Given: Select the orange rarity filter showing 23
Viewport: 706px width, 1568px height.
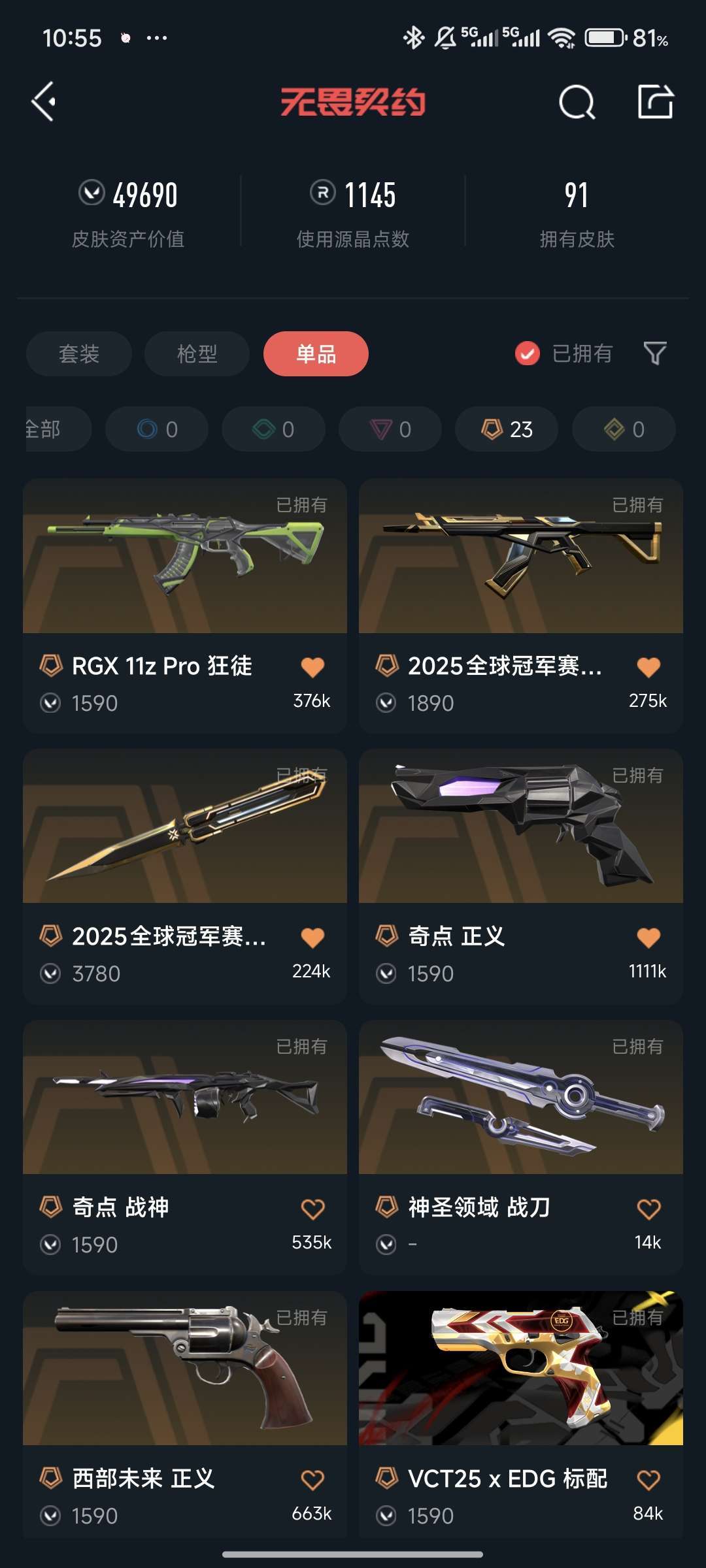Looking at the screenshot, I should [506, 429].
